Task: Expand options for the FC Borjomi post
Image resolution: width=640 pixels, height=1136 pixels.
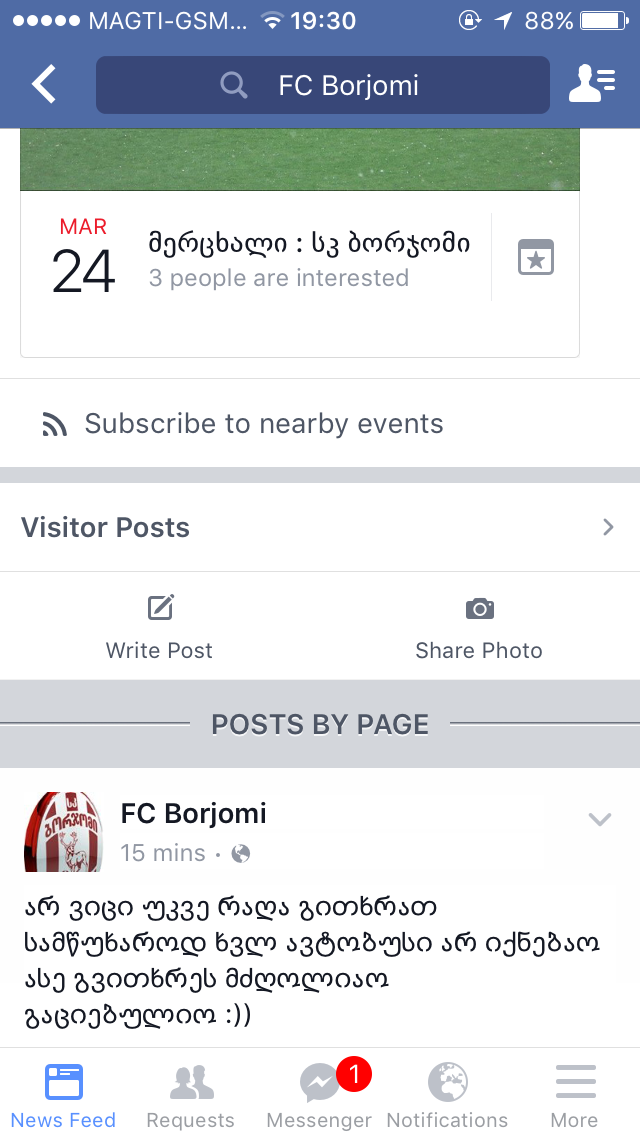Action: [599, 820]
